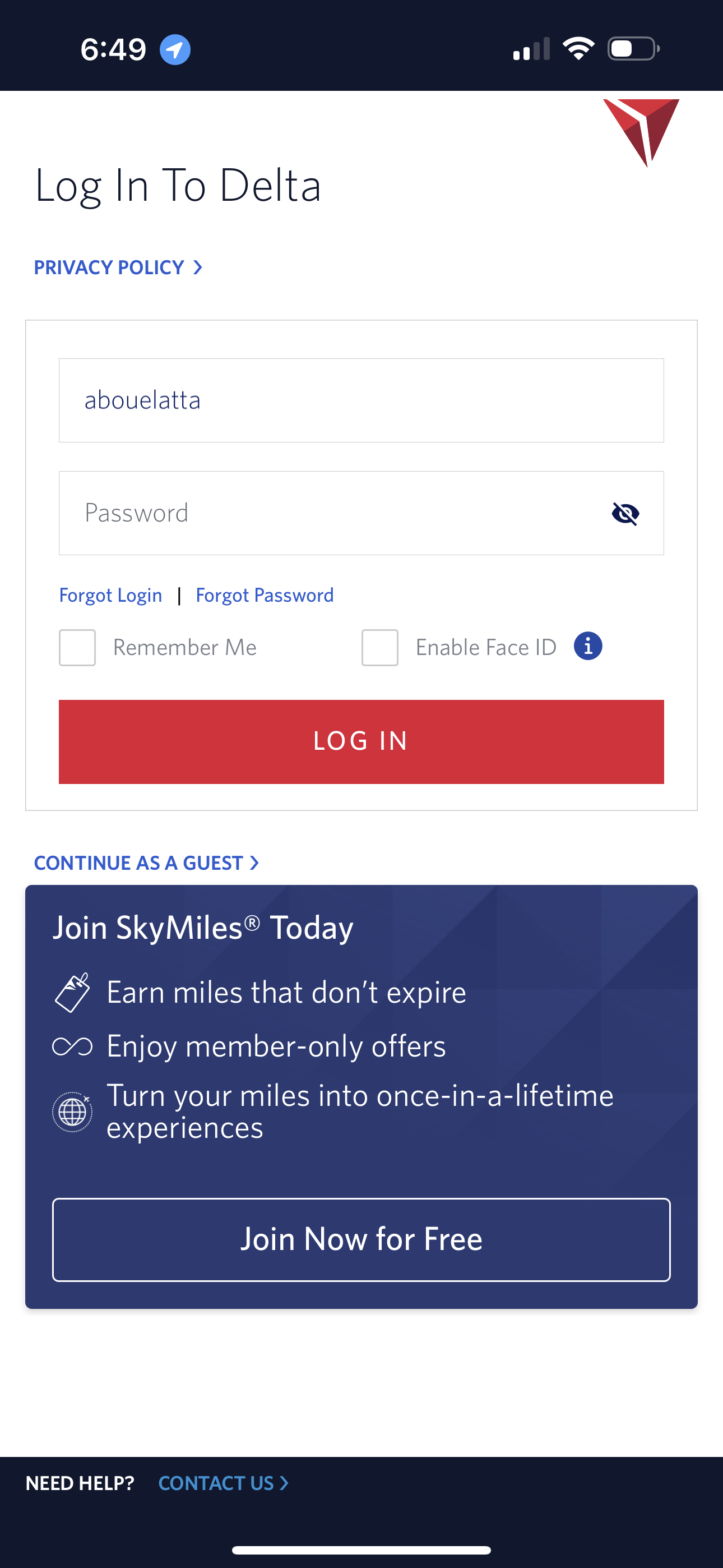Open the Forgot Login link
723x1568 pixels.
[x=110, y=594]
